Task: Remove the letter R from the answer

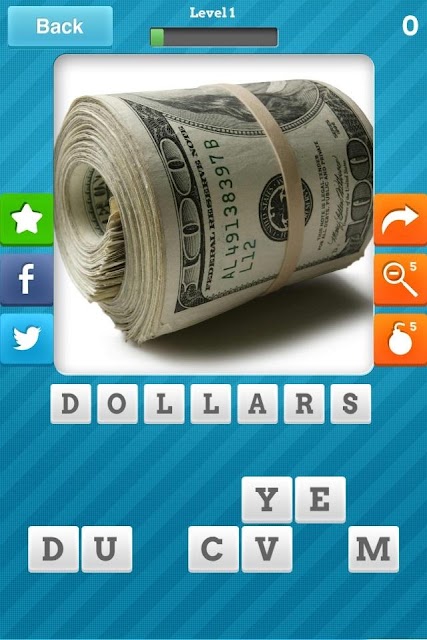Action: [x=304, y=404]
